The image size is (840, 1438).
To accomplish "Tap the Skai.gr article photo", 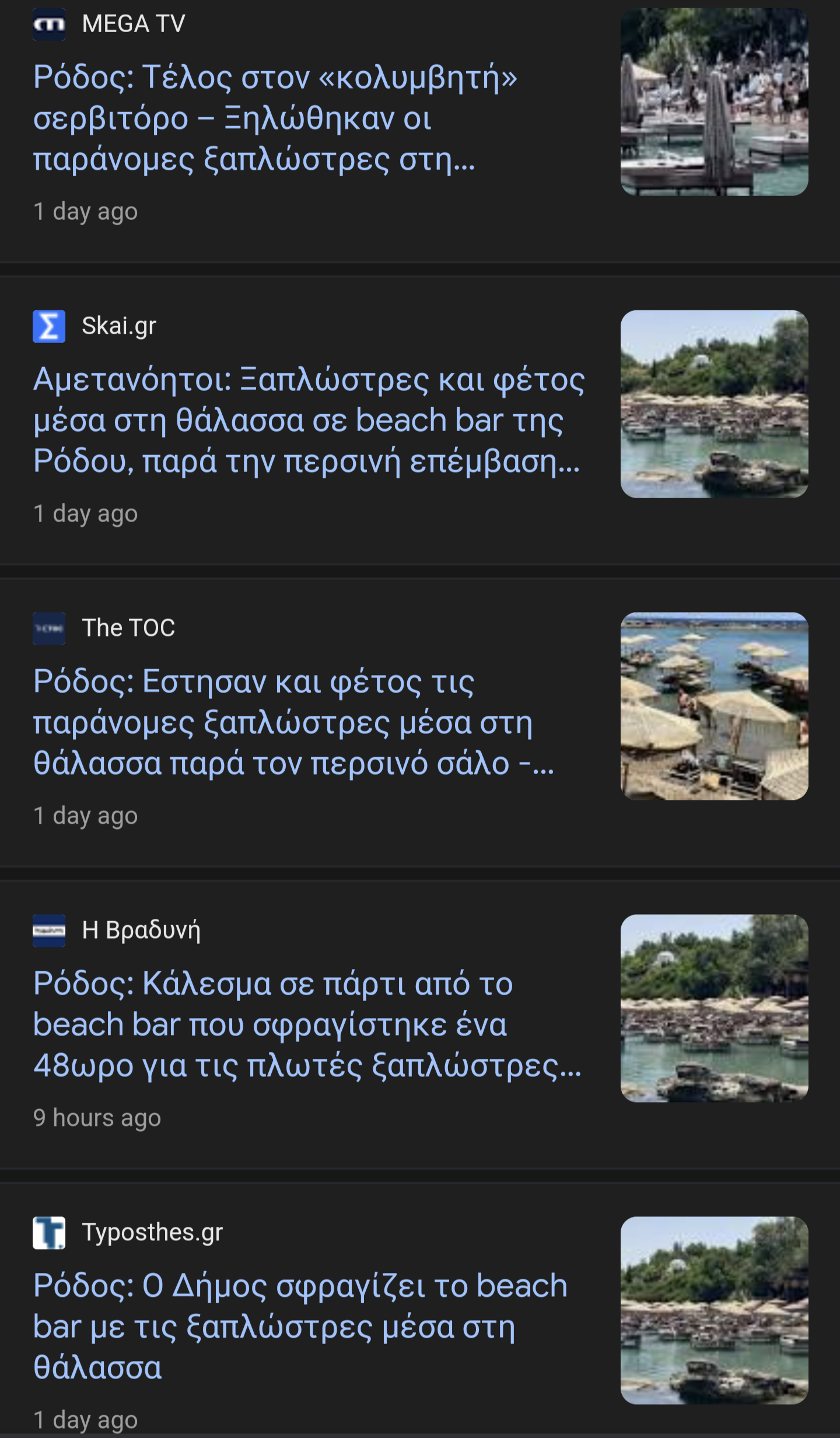I will (x=714, y=404).
